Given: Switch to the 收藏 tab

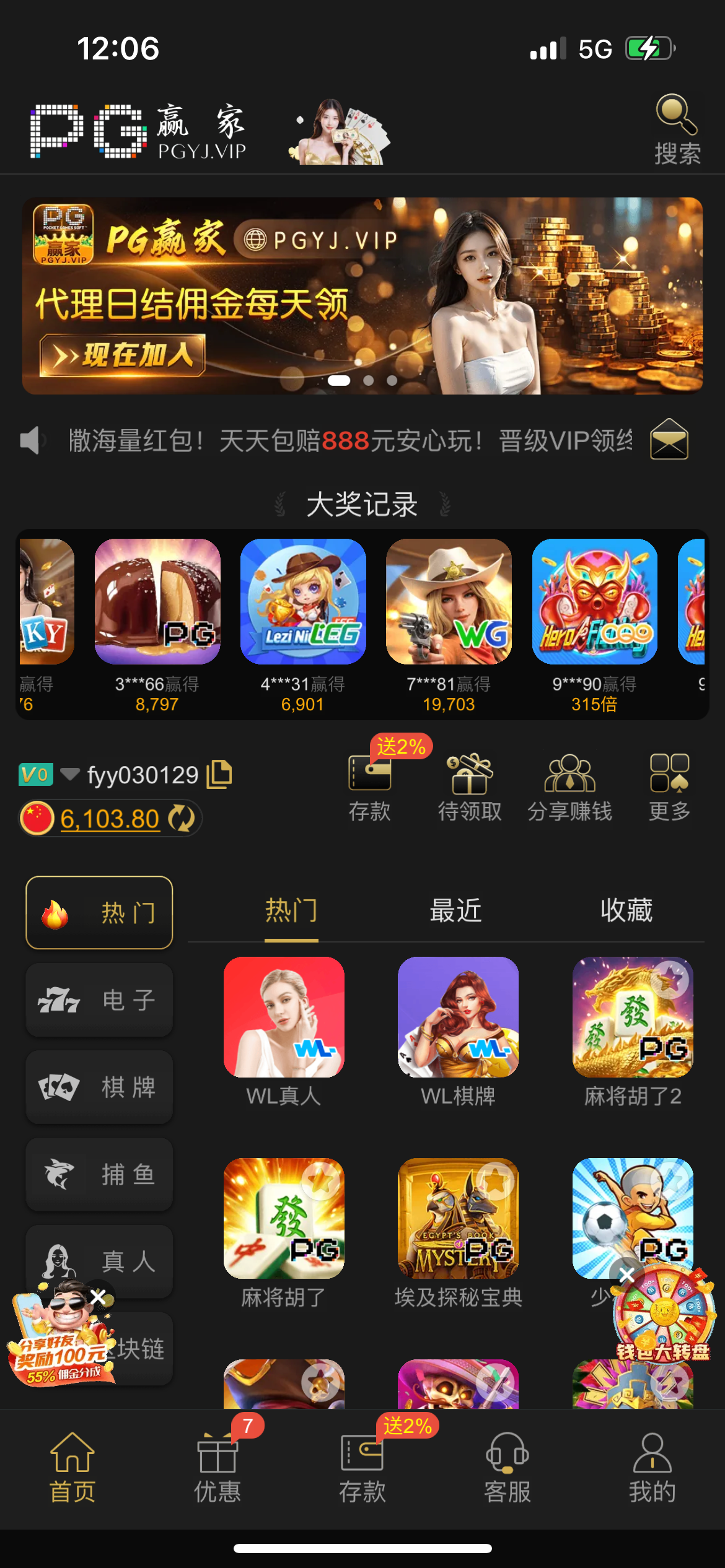Looking at the screenshot, I should coord(626,912).
